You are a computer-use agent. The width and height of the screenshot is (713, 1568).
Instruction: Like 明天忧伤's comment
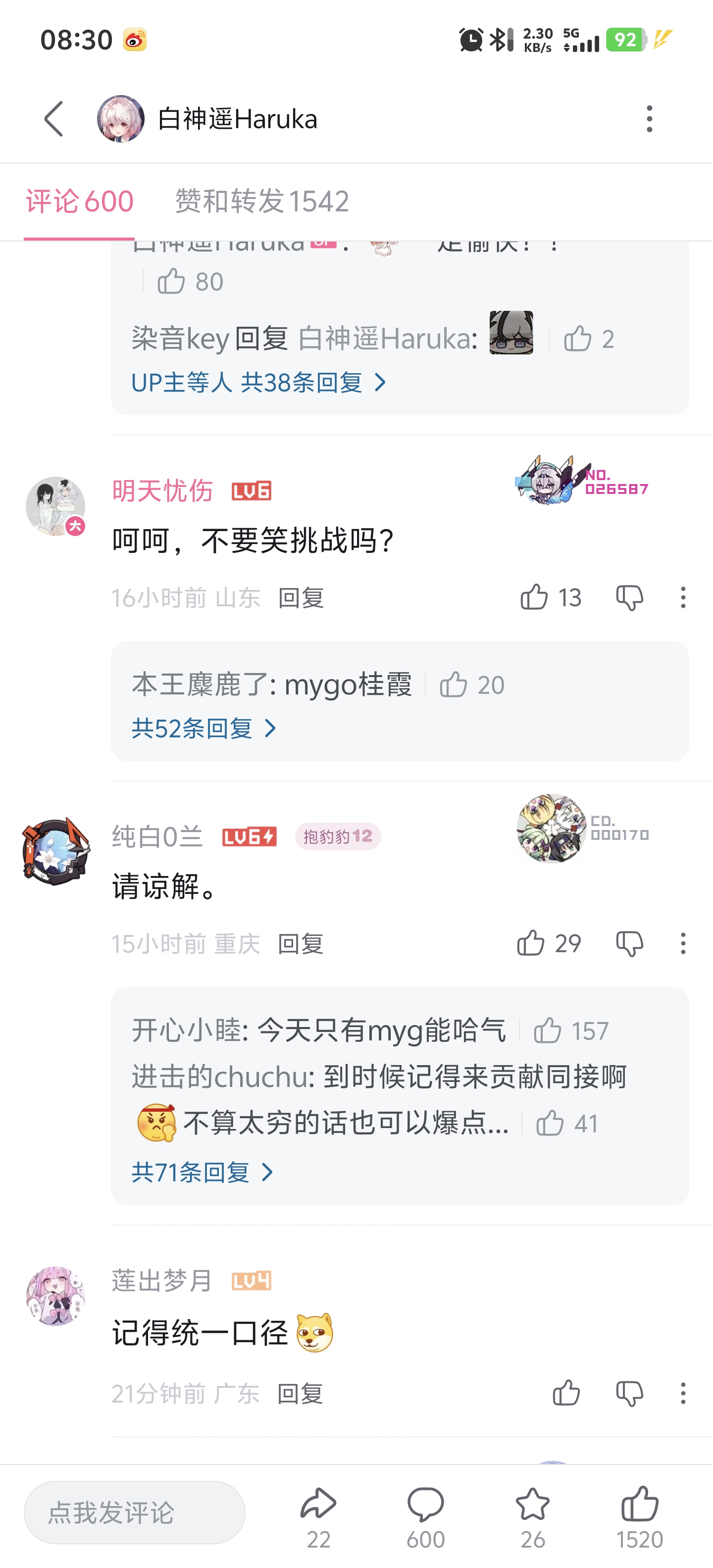point(534,597)
